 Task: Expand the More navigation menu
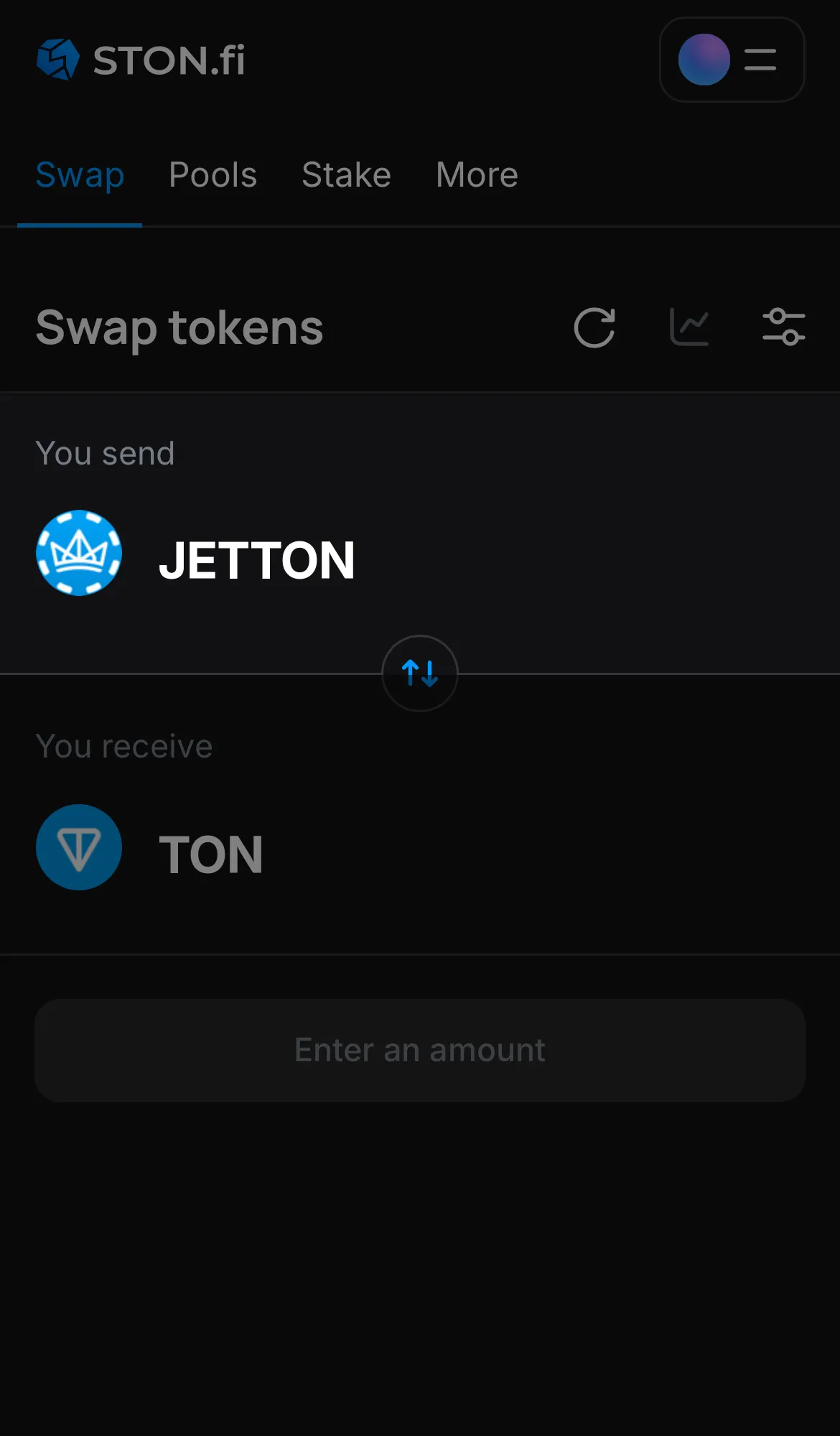tap(476, 174)
